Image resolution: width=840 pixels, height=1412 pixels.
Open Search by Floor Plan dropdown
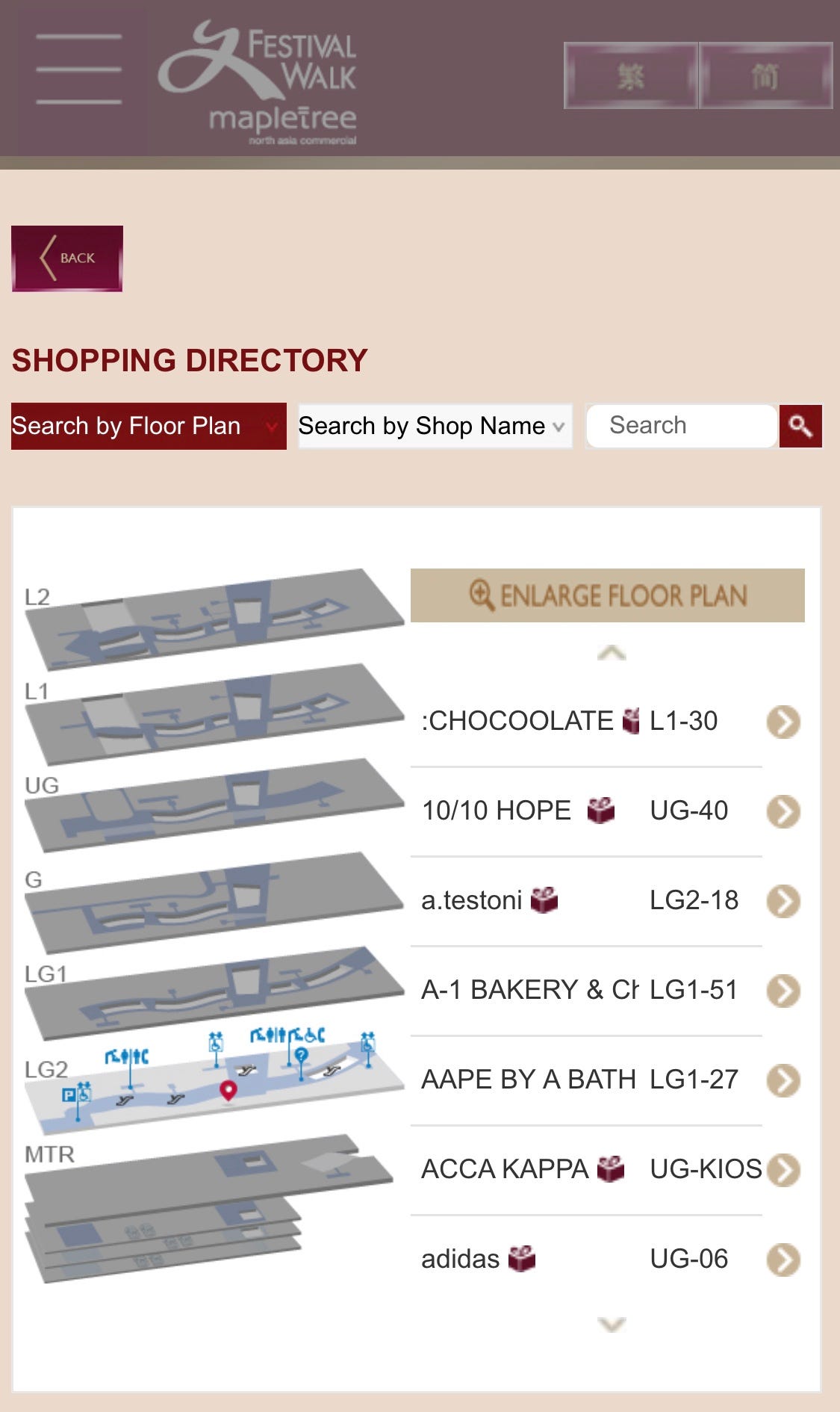(149, 426)
